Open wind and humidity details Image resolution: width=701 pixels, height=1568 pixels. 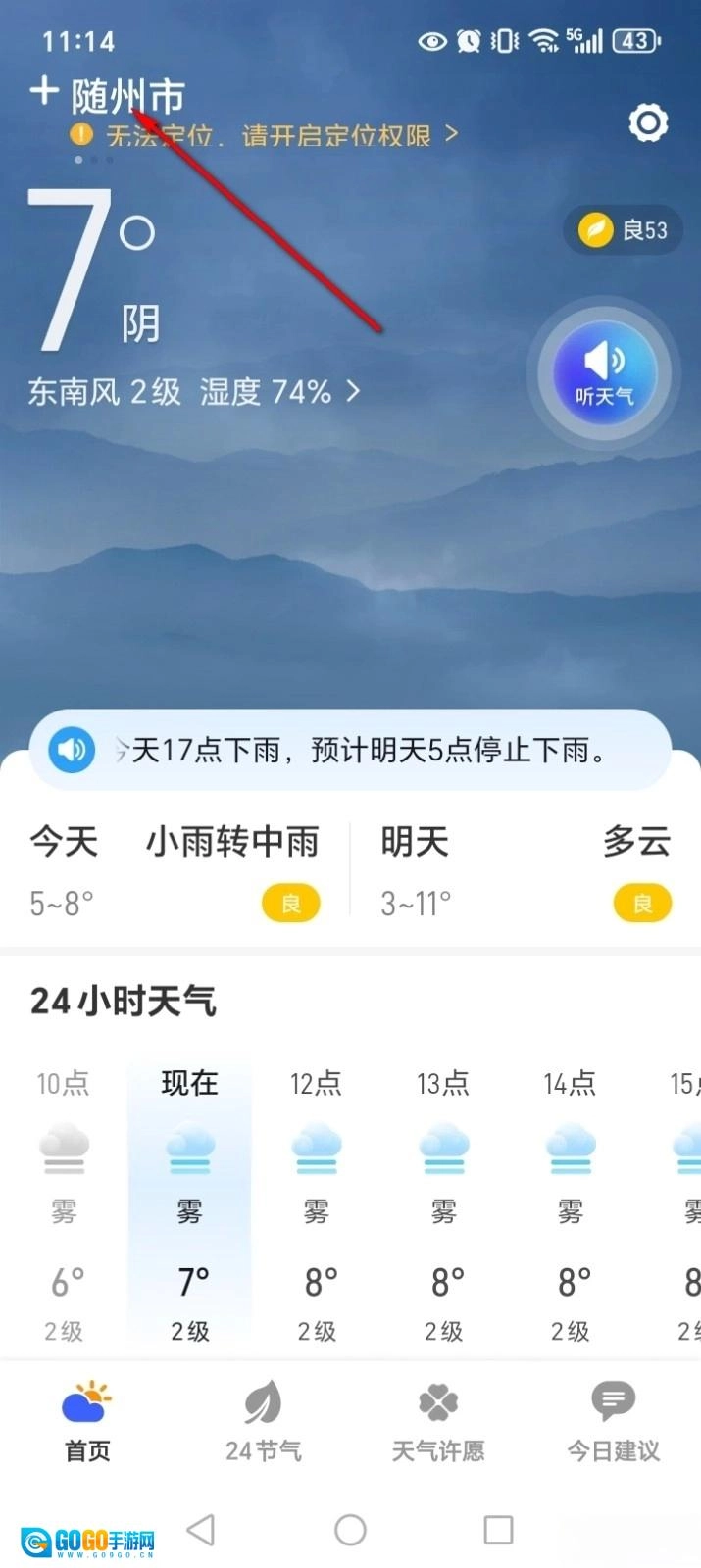click(194, 392)
